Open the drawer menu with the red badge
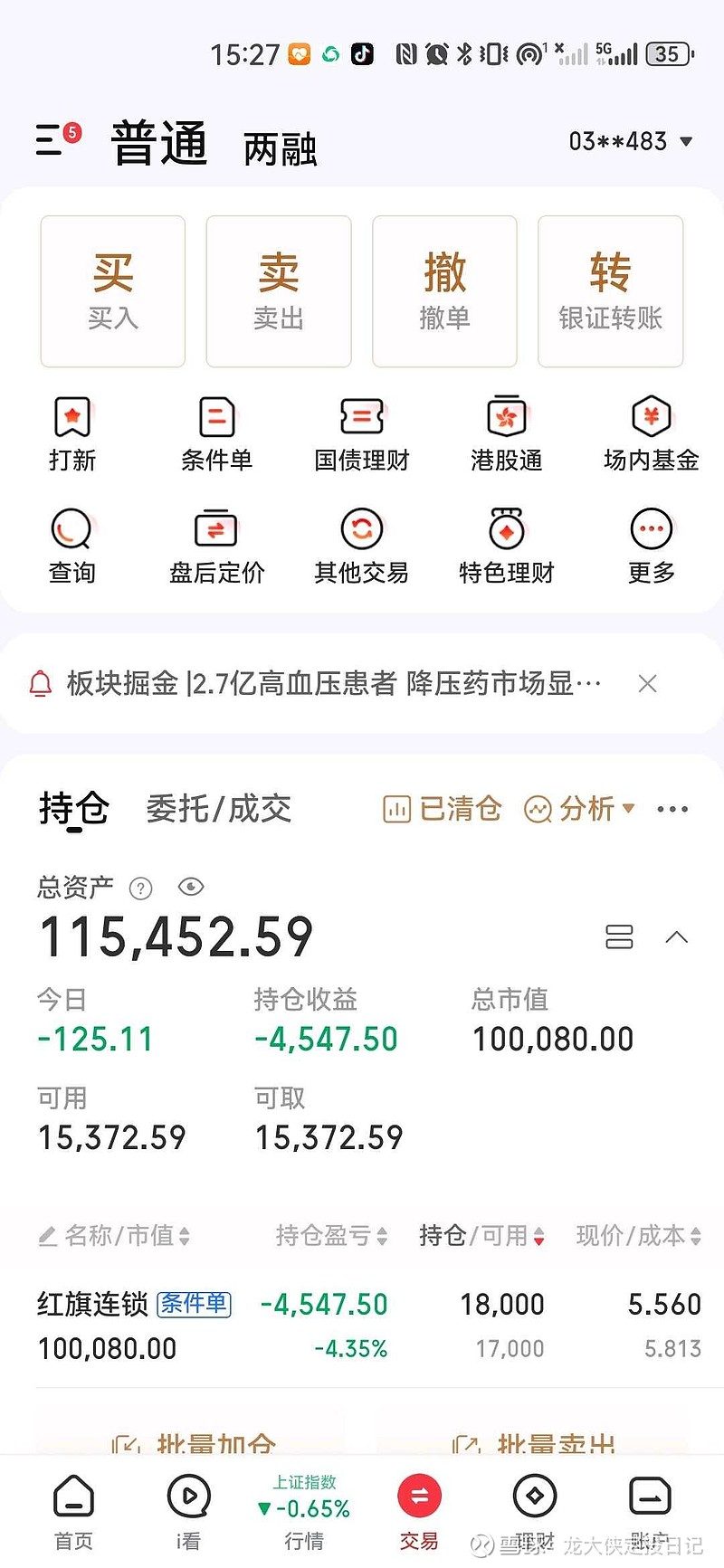This screenshot has width=724, height=1568. click(56, 141)
